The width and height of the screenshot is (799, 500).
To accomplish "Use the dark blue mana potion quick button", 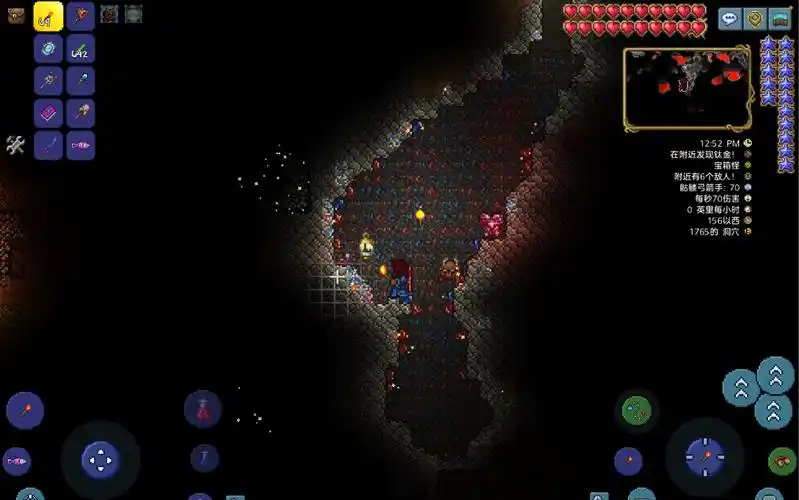I will (x=204, y=457).
